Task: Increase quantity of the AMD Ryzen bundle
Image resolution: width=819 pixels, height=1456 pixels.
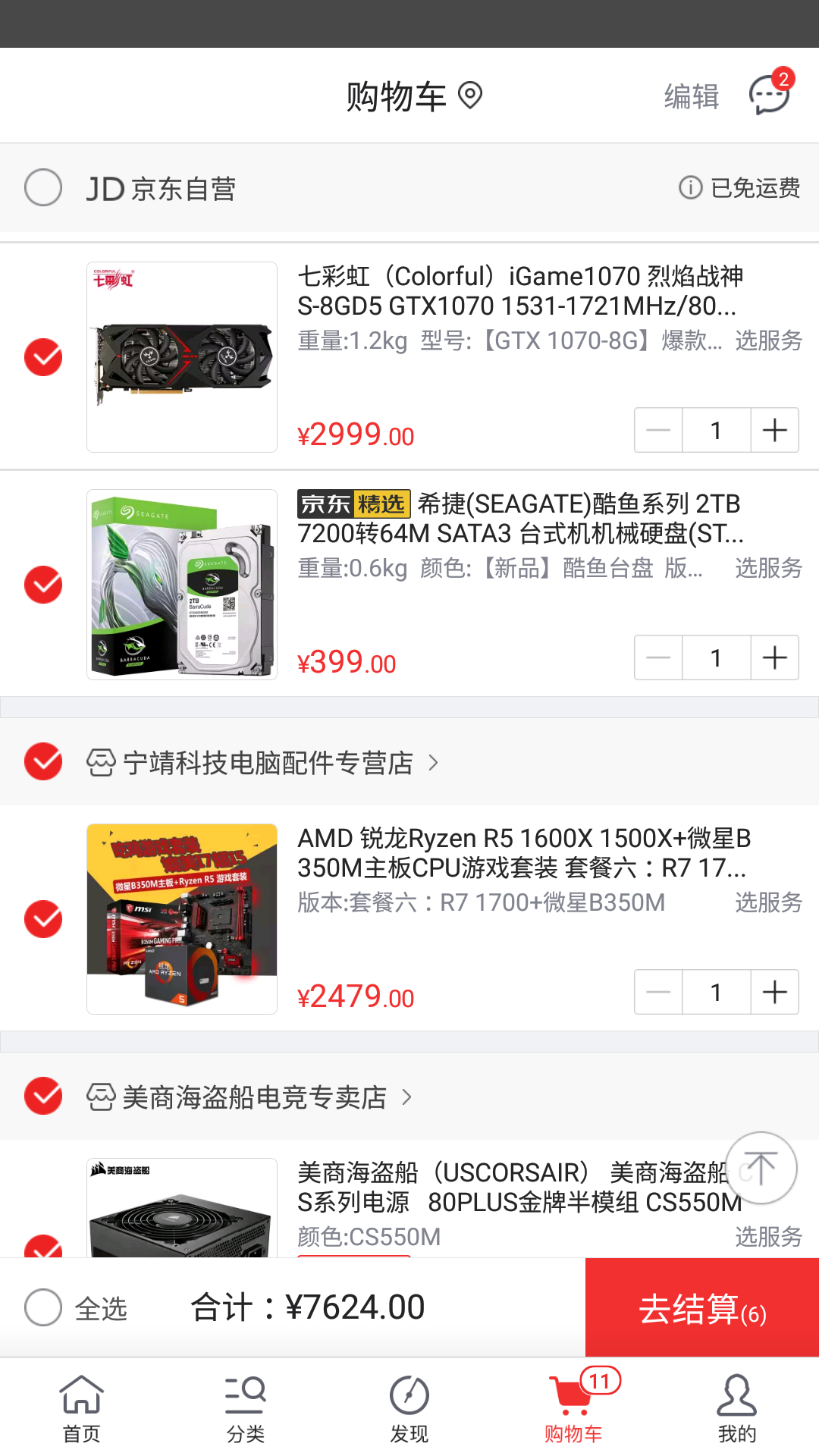Action: pos(774,992)
